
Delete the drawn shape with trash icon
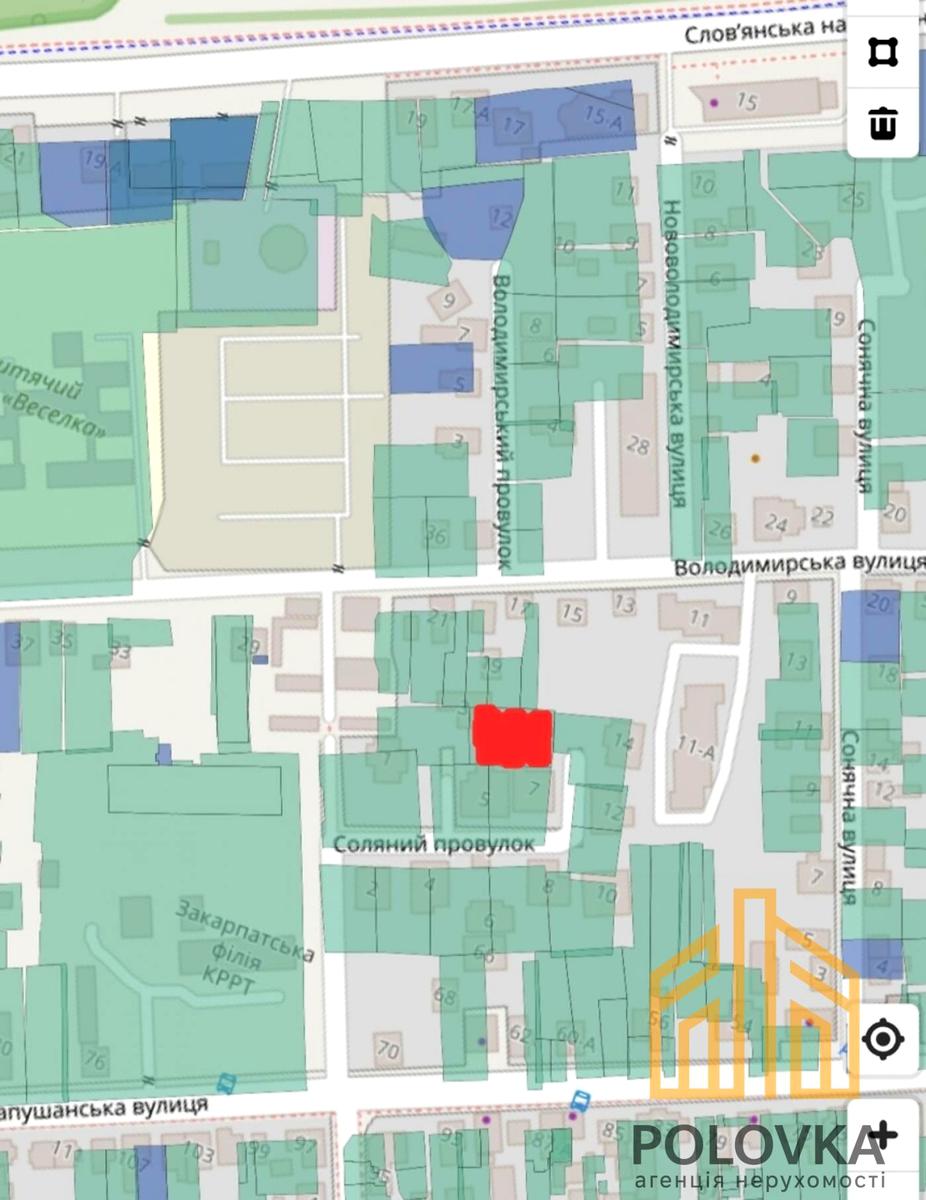point(883,124)
